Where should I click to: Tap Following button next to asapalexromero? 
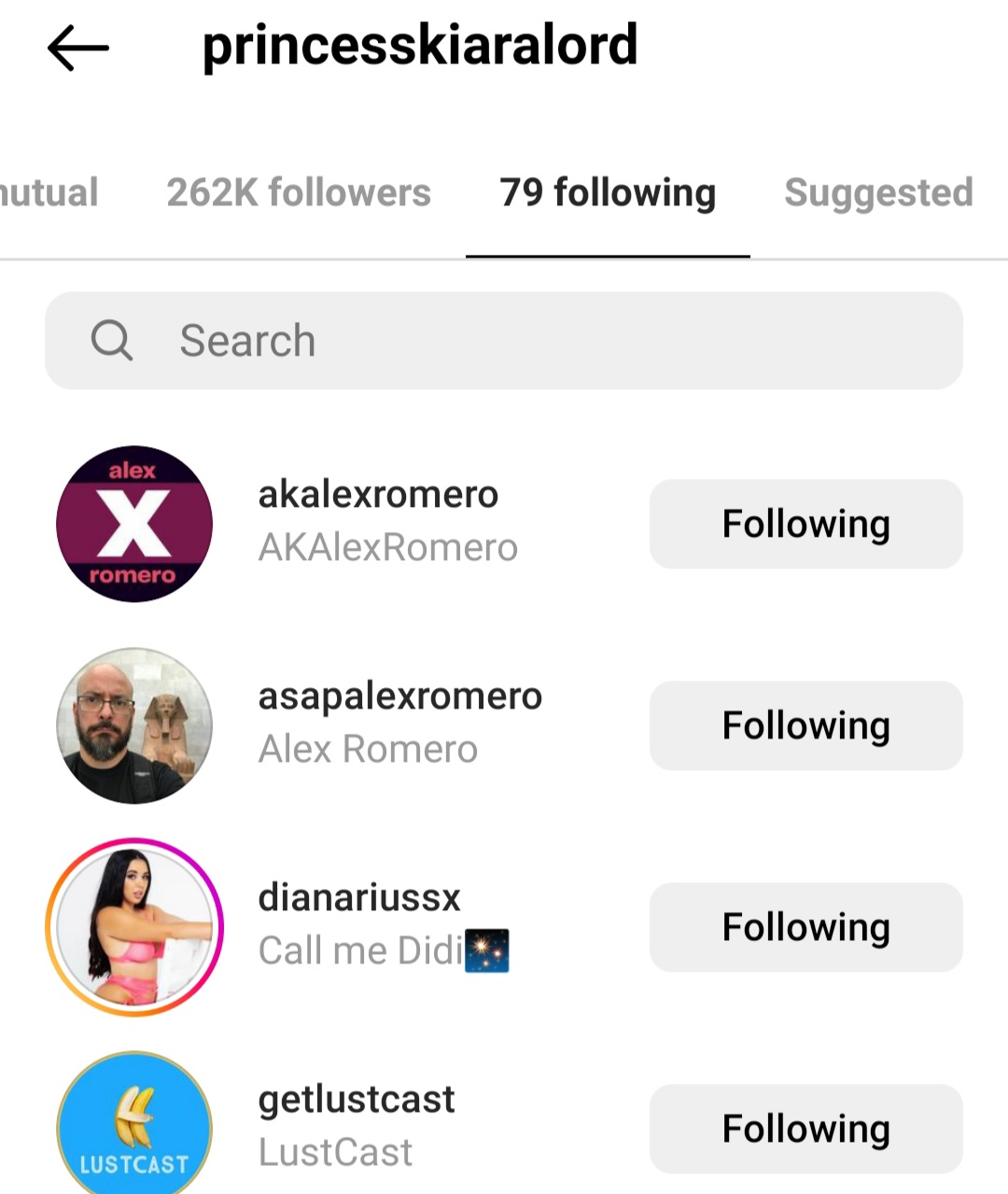(x=805, y=725)
